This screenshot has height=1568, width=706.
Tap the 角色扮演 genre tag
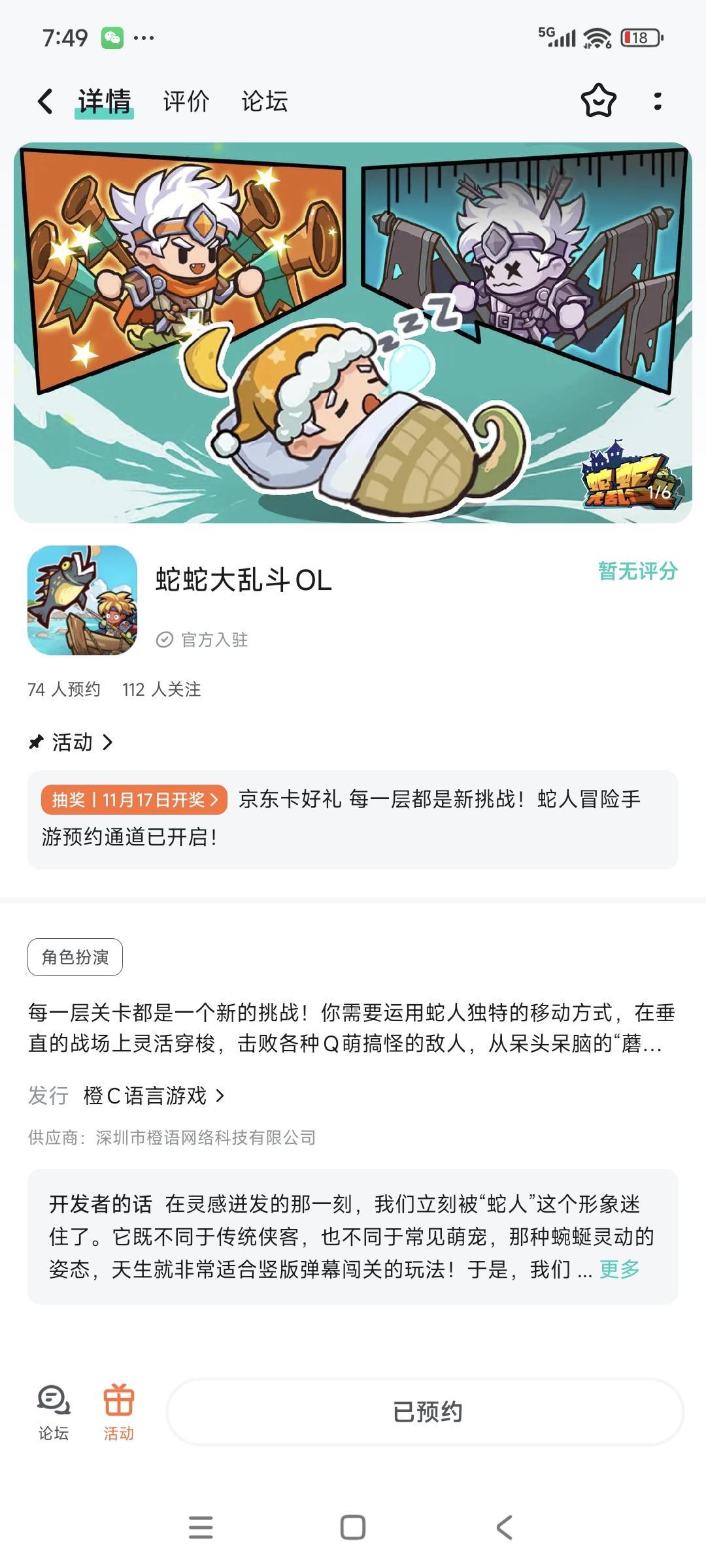pyautogui.click(x=75, y=957)
